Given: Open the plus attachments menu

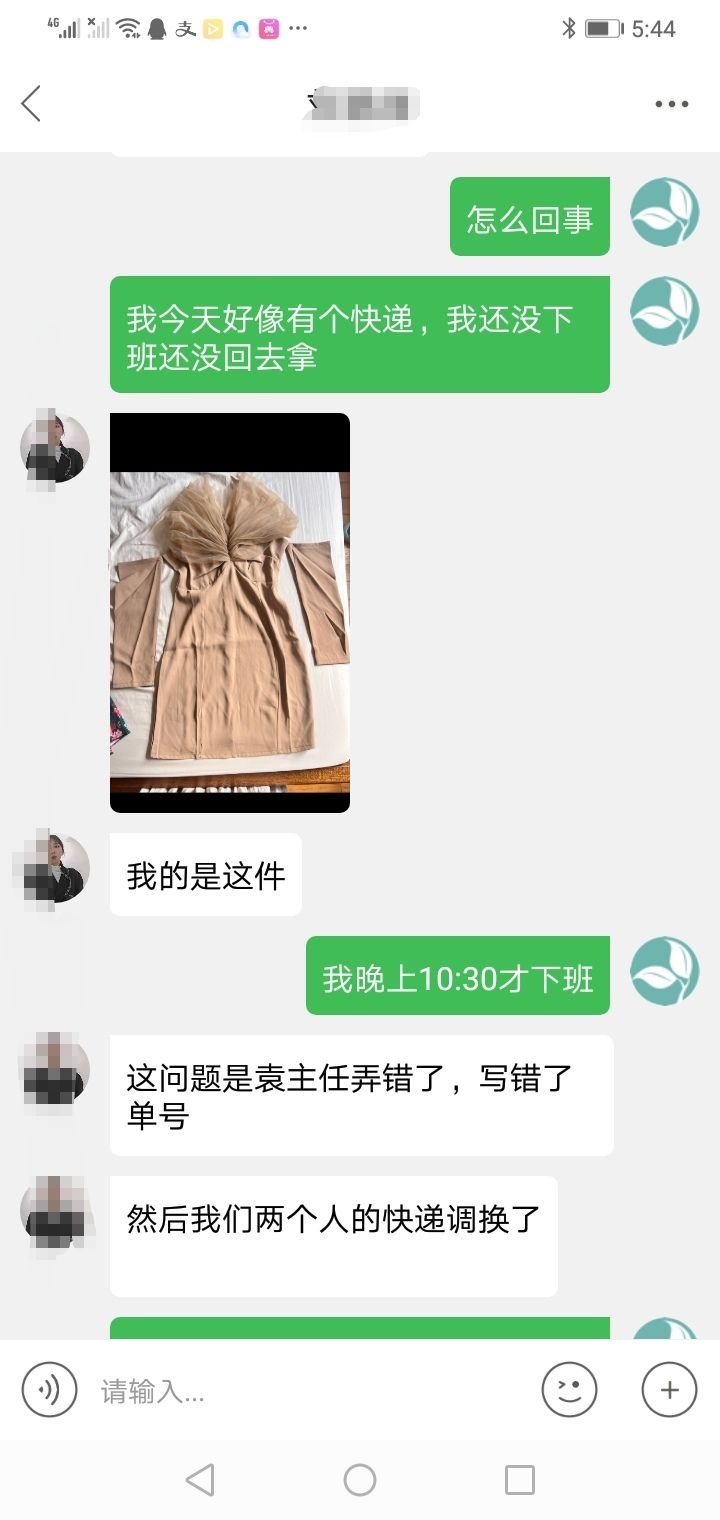Looking at the screenshot, I should [x=669, y=1389].
